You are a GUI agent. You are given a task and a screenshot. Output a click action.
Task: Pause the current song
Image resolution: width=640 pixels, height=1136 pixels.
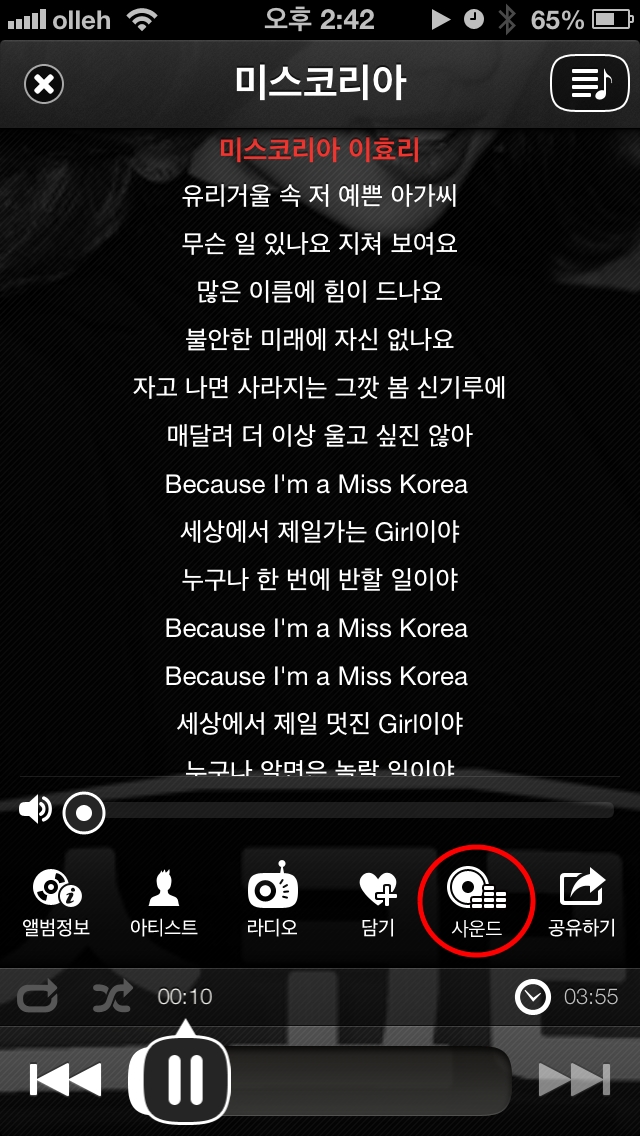coord(185,1078)
